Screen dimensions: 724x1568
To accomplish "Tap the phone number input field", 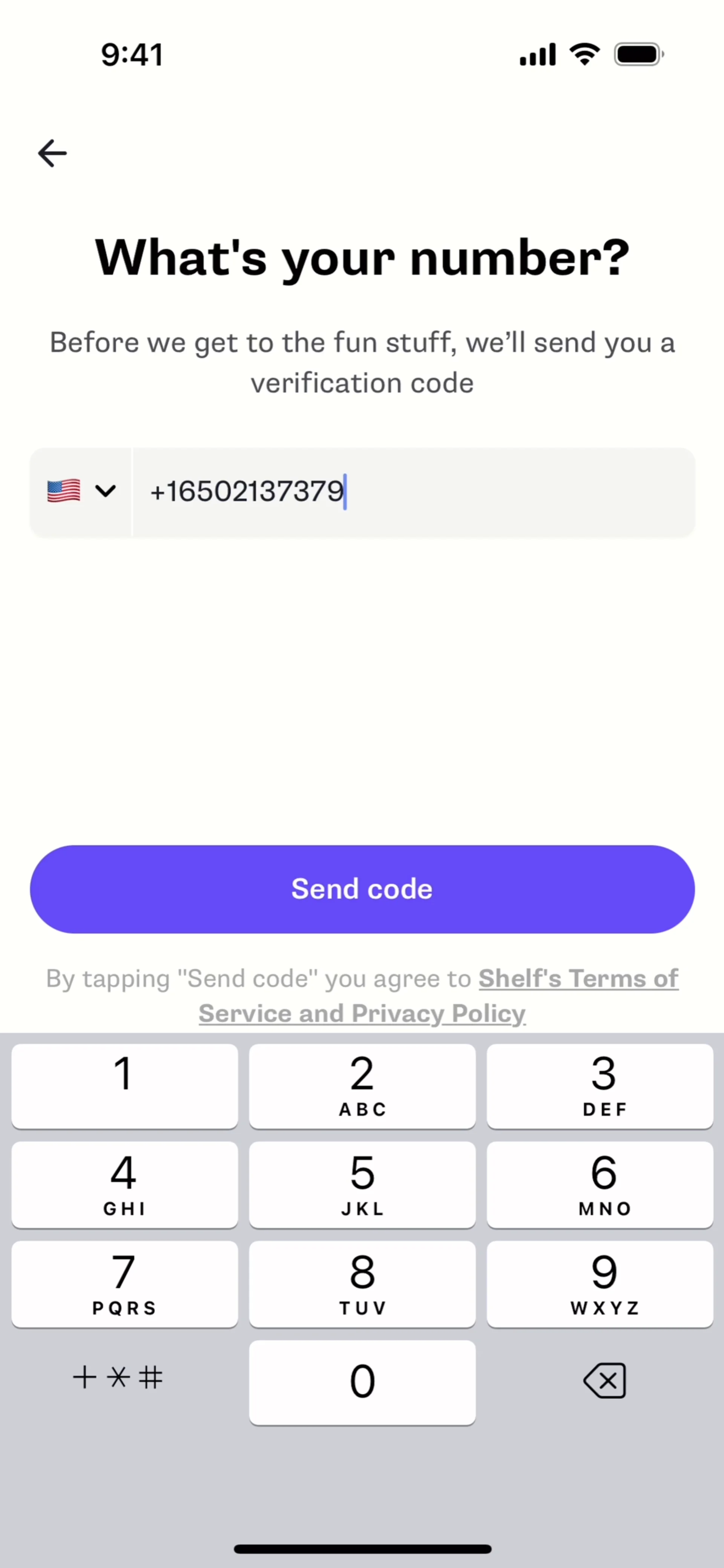I will click(413, 492).
